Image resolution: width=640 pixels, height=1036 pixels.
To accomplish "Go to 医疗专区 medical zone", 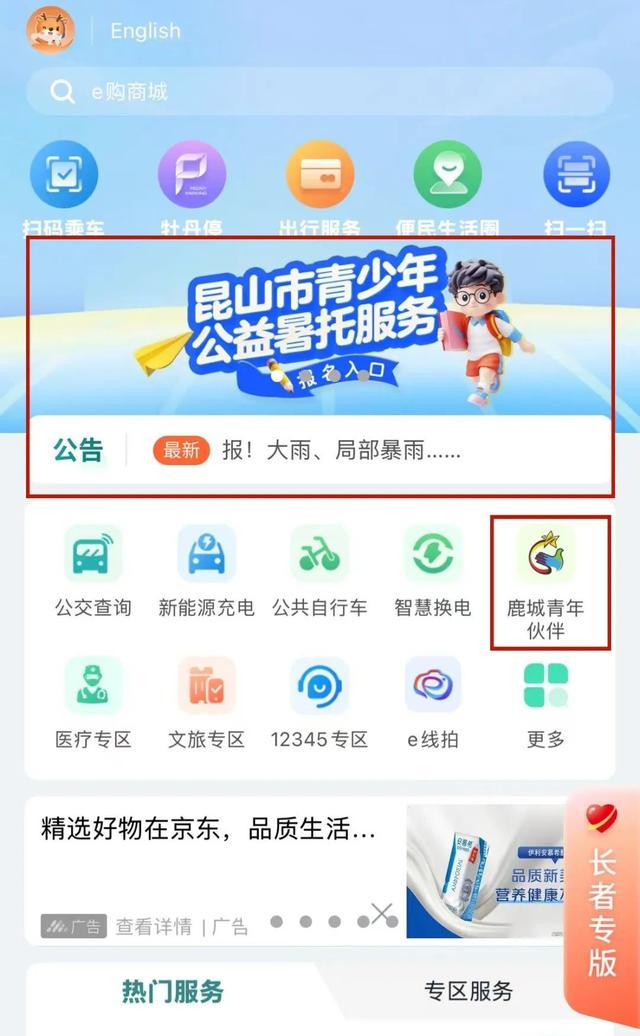I will tap(93, 702).
